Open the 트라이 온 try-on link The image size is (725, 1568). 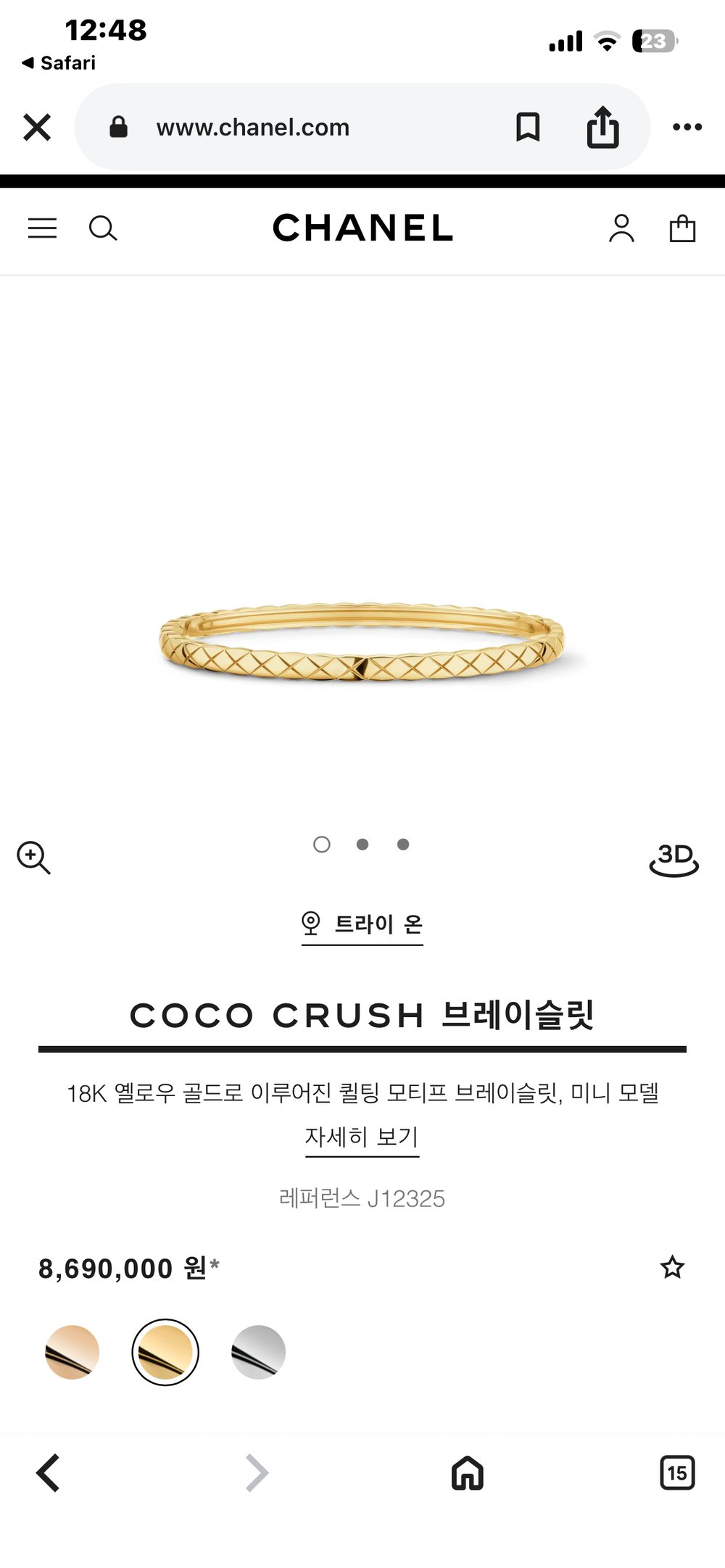[362, 924]
